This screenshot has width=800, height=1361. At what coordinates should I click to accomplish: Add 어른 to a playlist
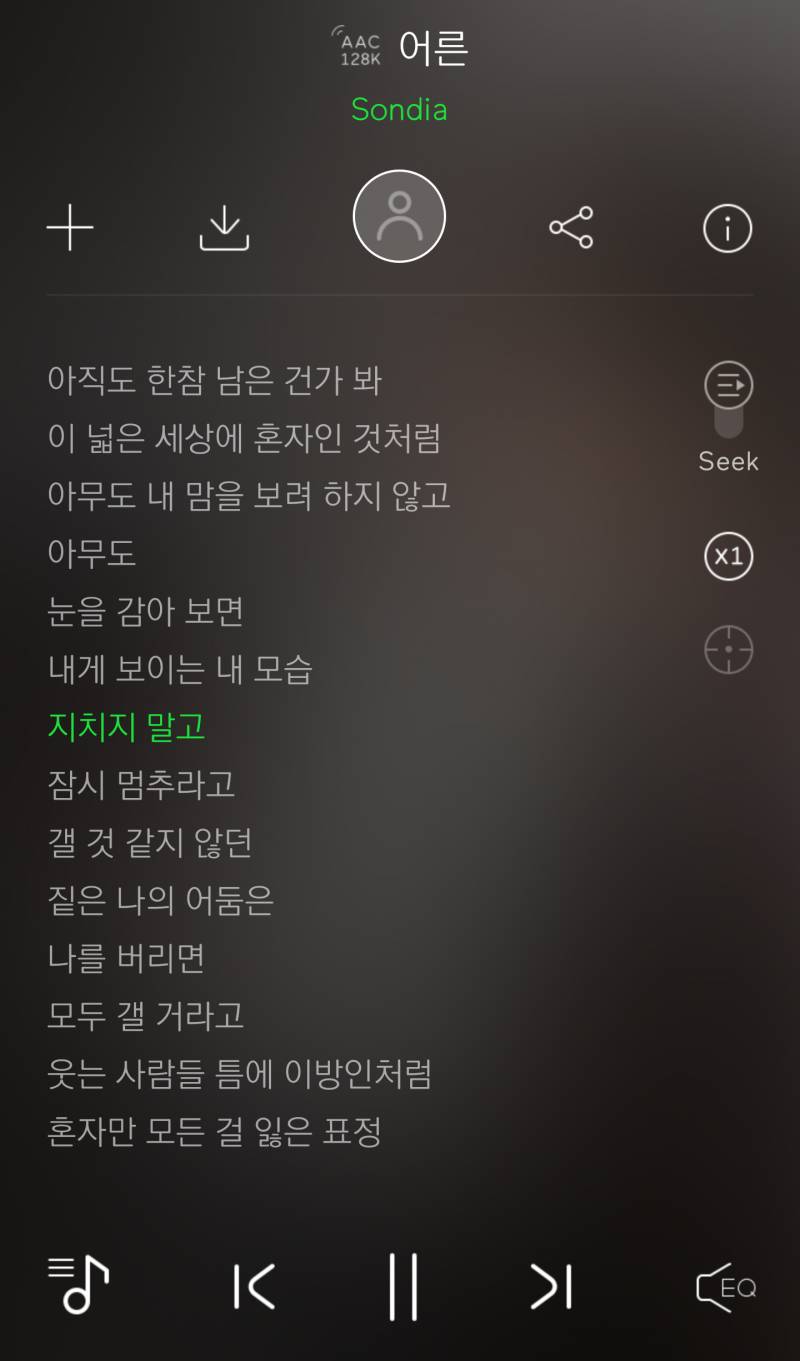point(69,228)
